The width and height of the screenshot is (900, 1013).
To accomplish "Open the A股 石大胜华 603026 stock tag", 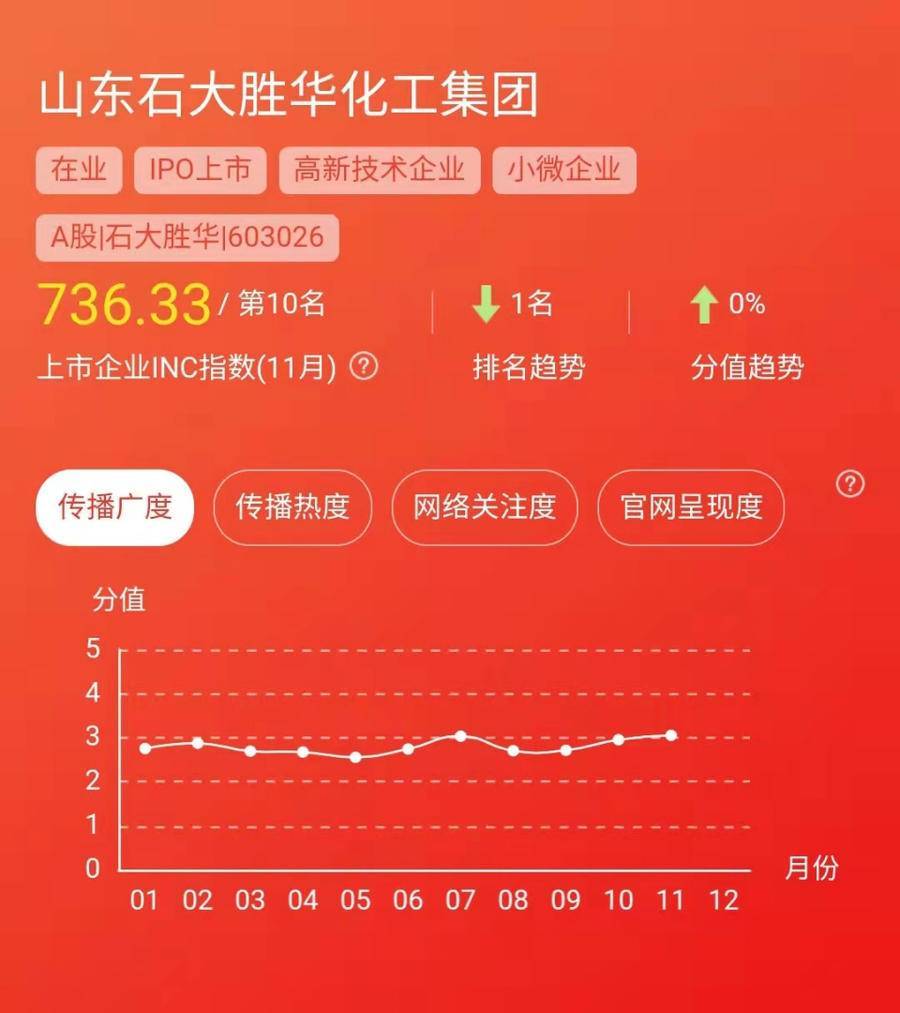I will [x=187, y=238].
